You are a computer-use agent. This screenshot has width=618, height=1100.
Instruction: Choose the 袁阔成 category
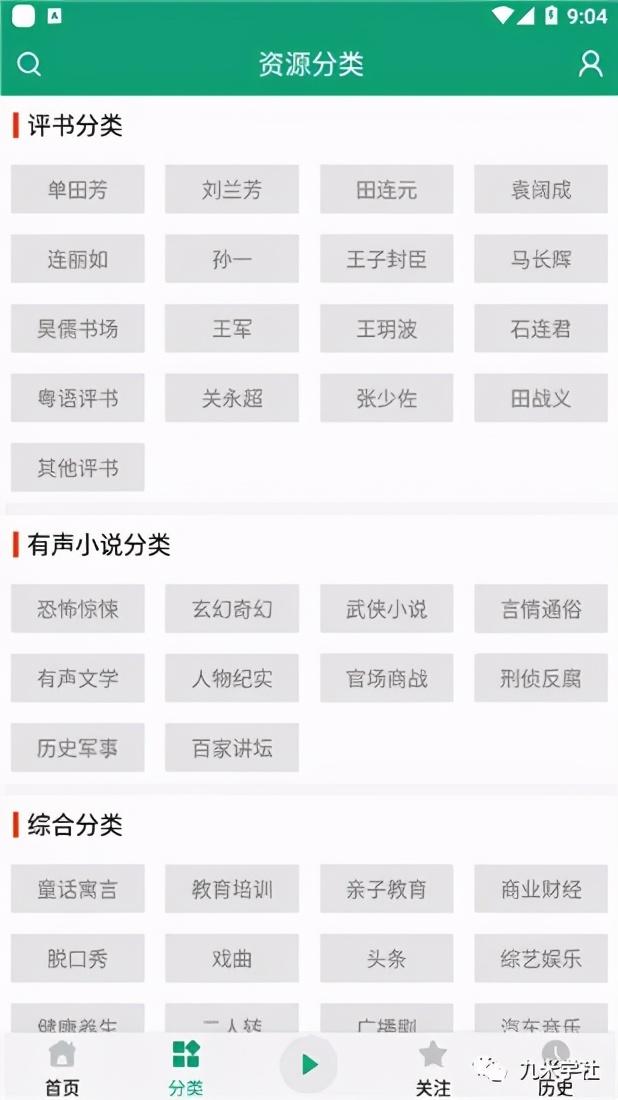(541, 189)
